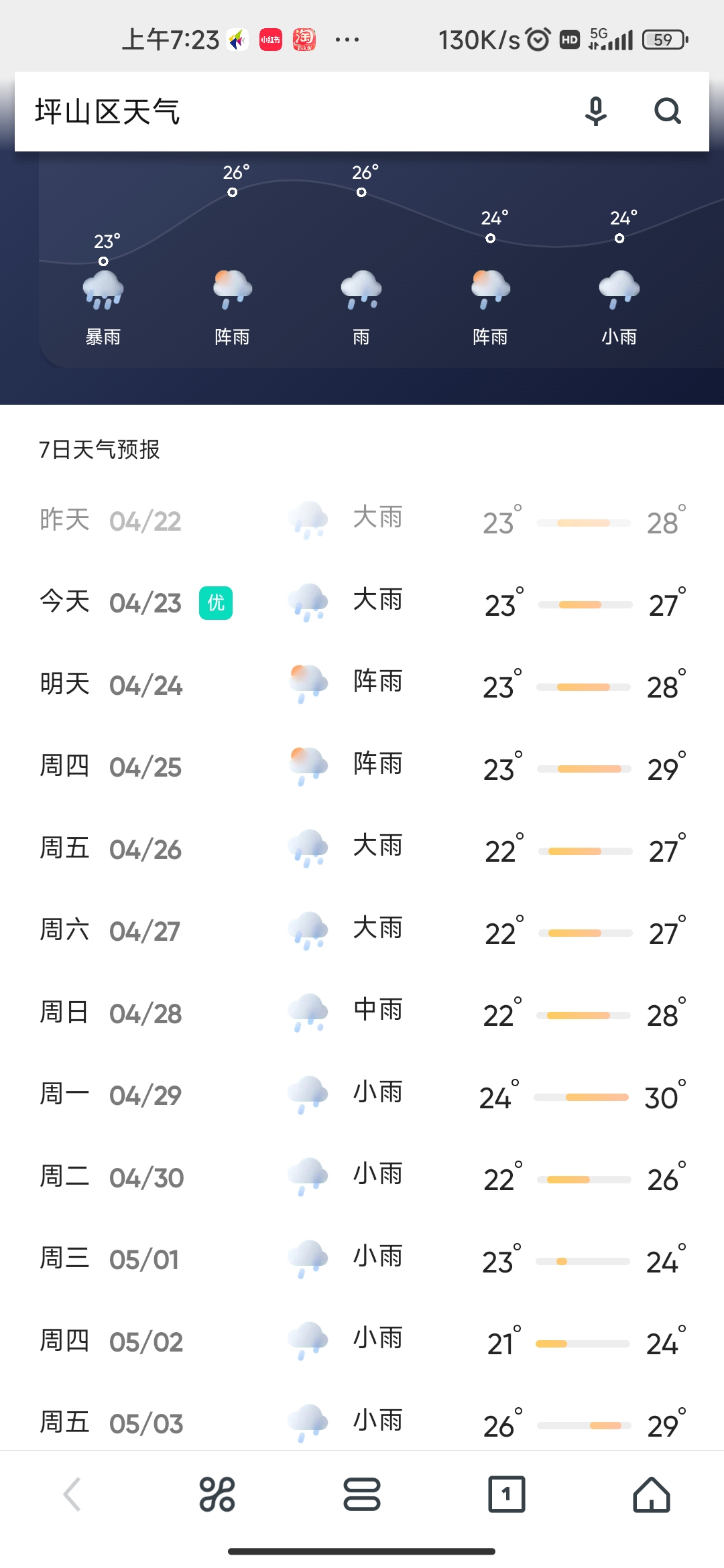Tap the microphone icon in the search bar
Screen dimensions: 724x1568
tap(595, 111)
